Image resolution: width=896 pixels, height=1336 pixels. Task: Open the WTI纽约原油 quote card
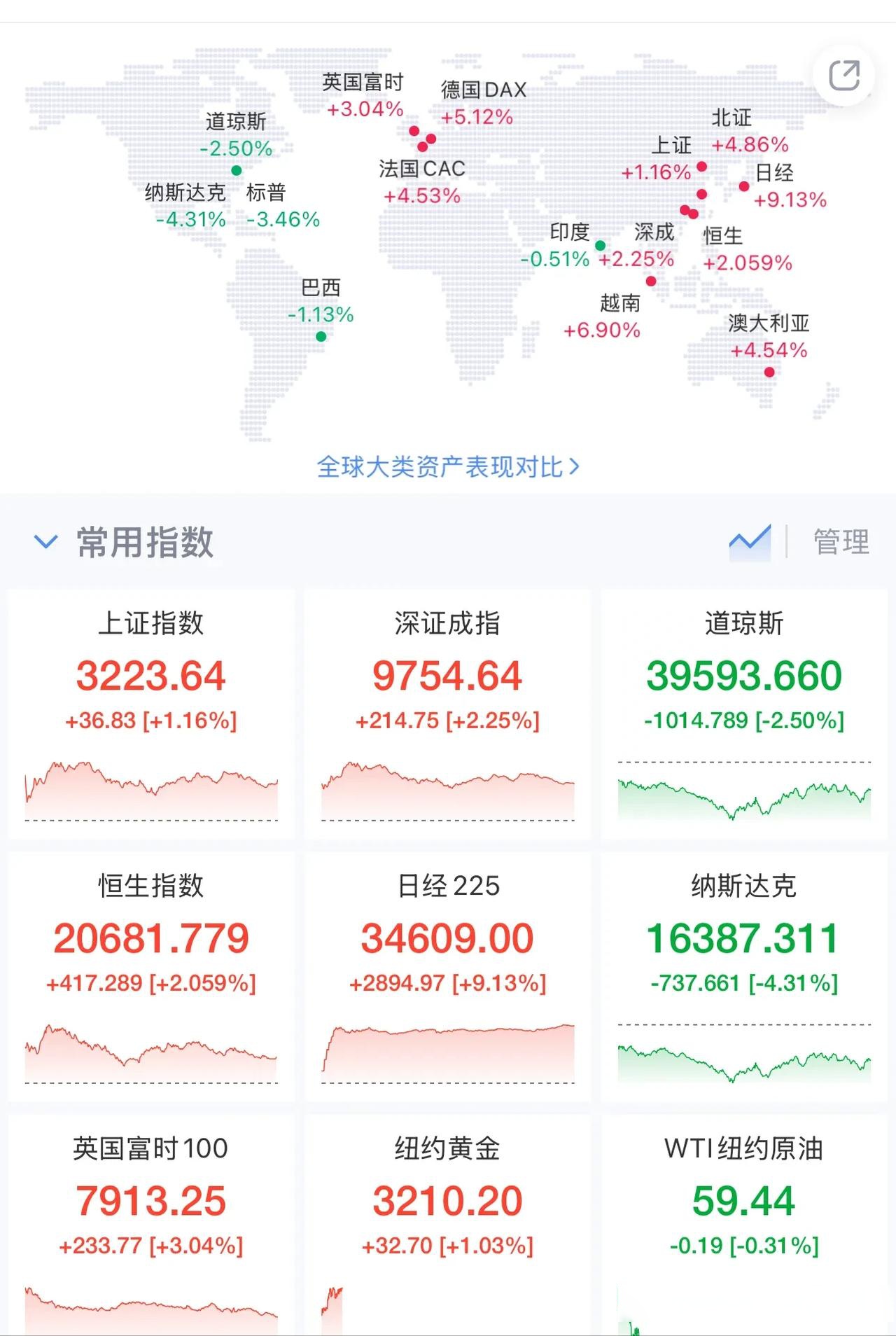745,1225
